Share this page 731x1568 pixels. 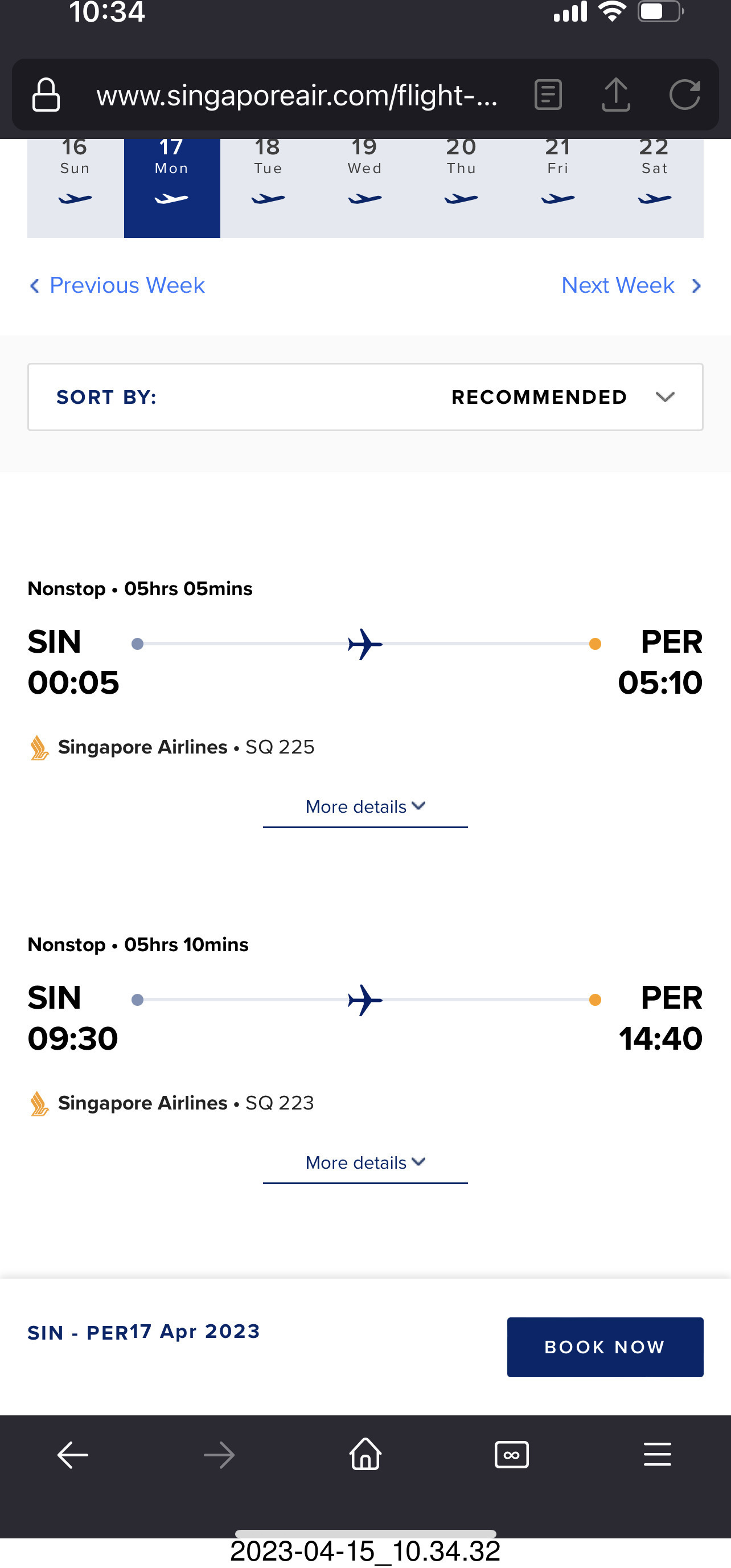(616, 95)
